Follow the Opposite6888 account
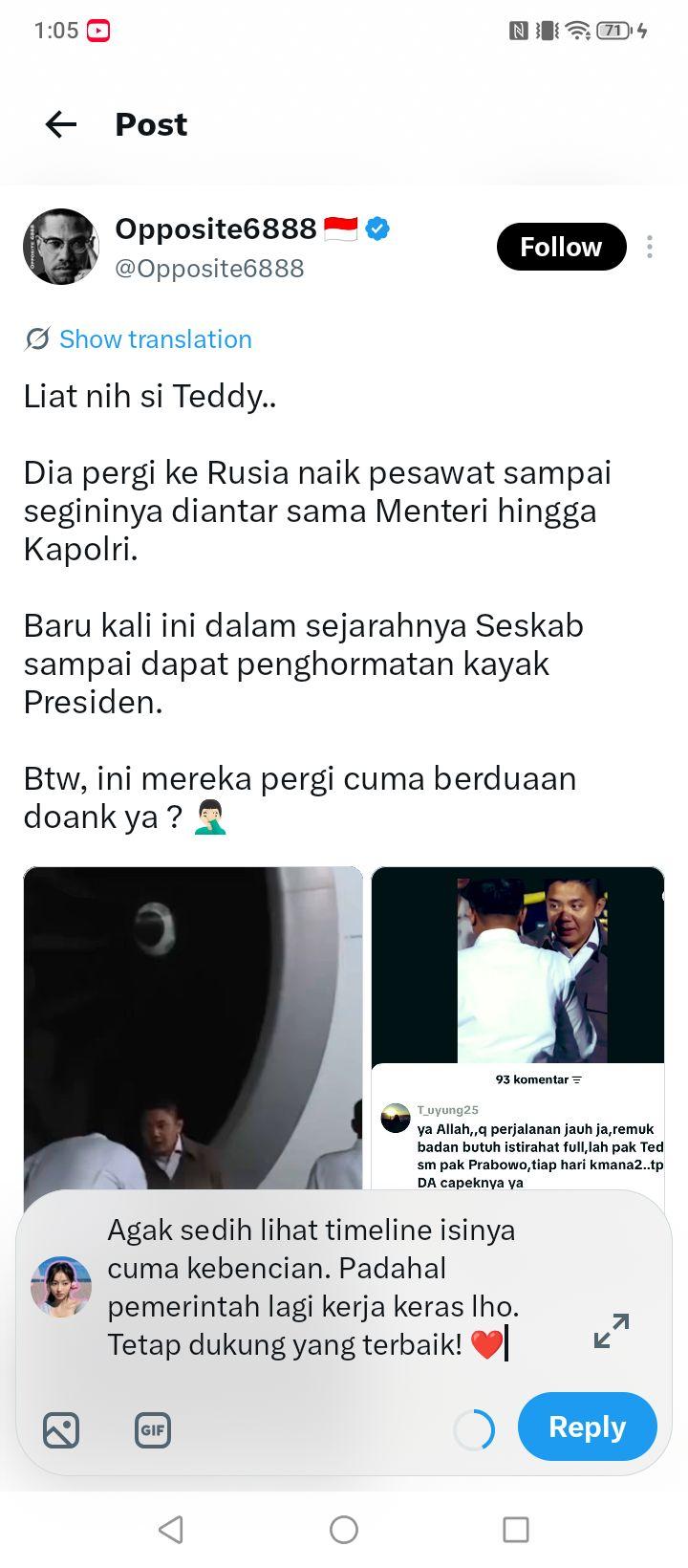This screenshot has height=1568, width=688. [561, 247]
